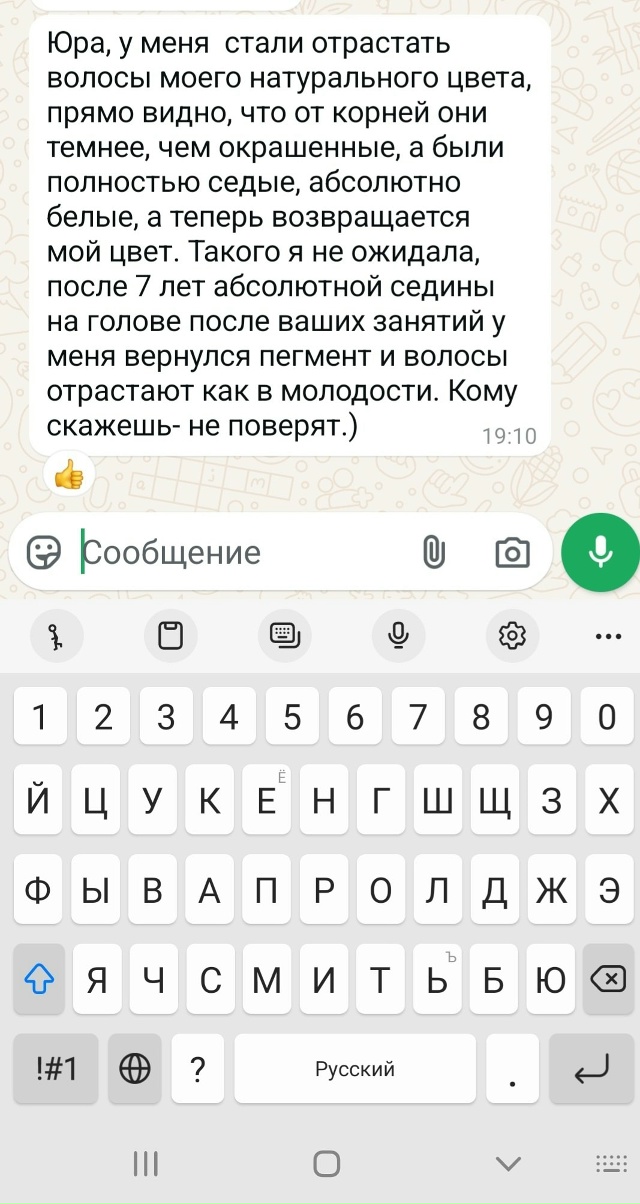Open the camera from the message bar
This screenshot has height=1204, width=640.
513,552
